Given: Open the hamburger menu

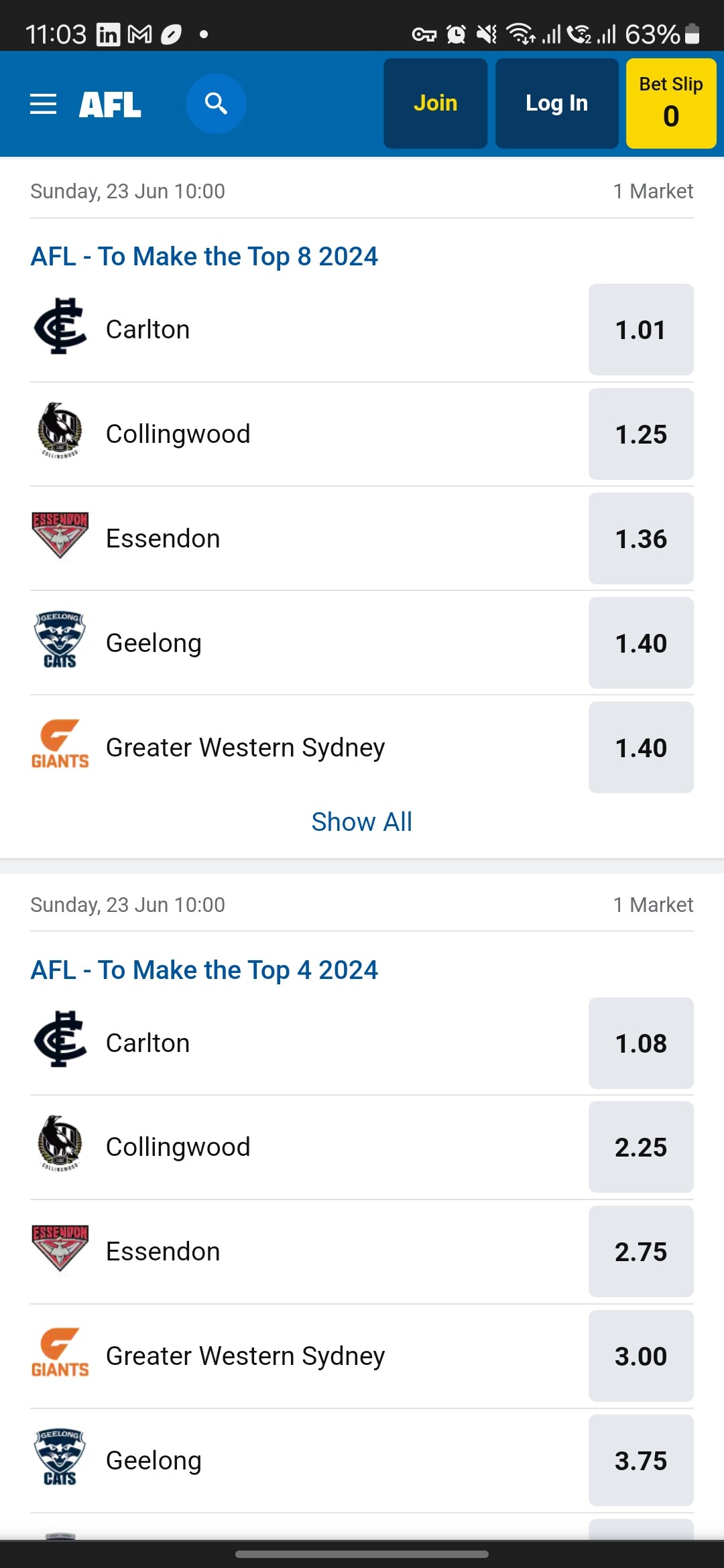Looking at the screenshot, I should tap(43, 104).
